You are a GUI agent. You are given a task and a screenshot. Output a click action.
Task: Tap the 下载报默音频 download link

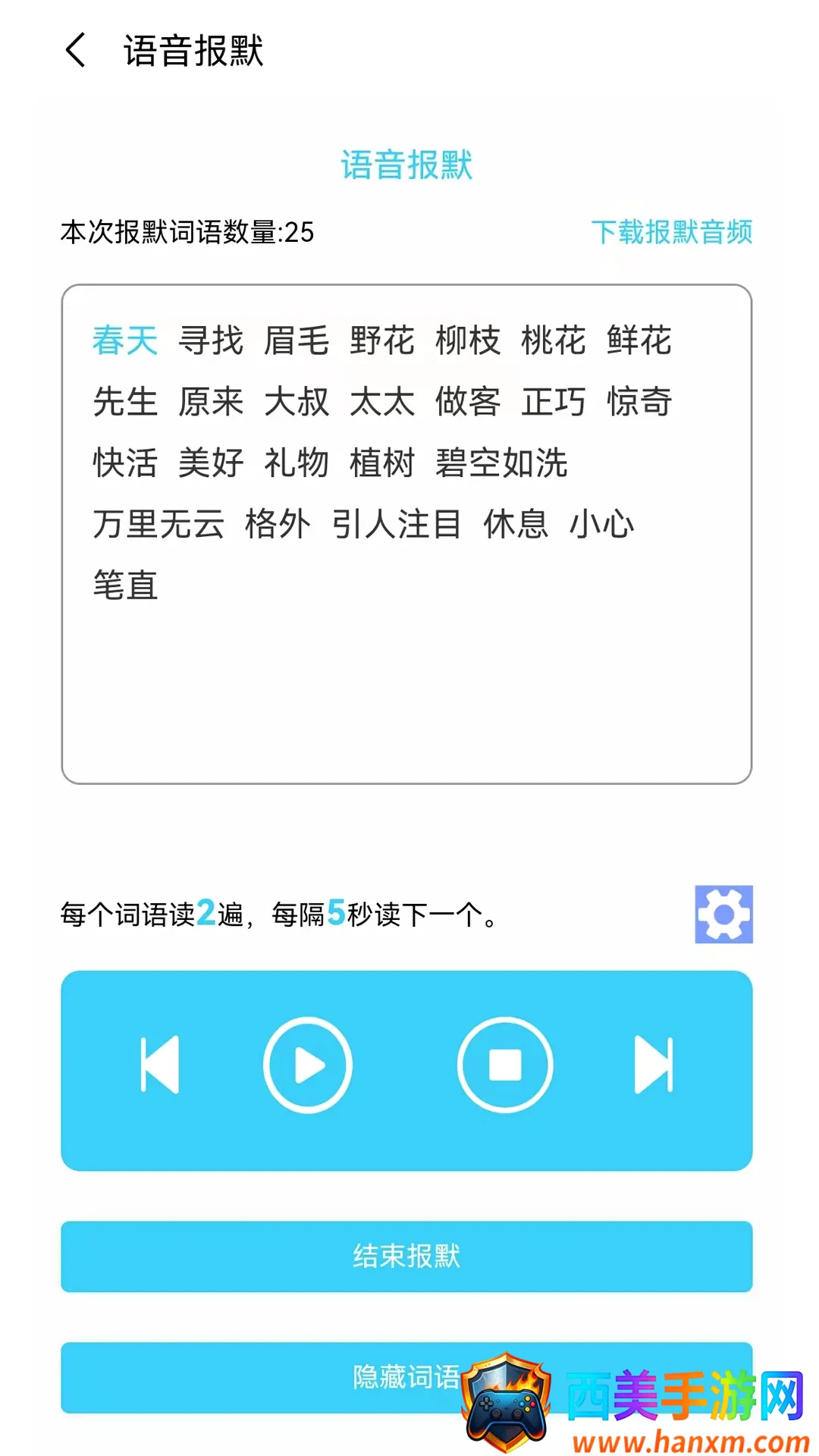pos(671,232)
